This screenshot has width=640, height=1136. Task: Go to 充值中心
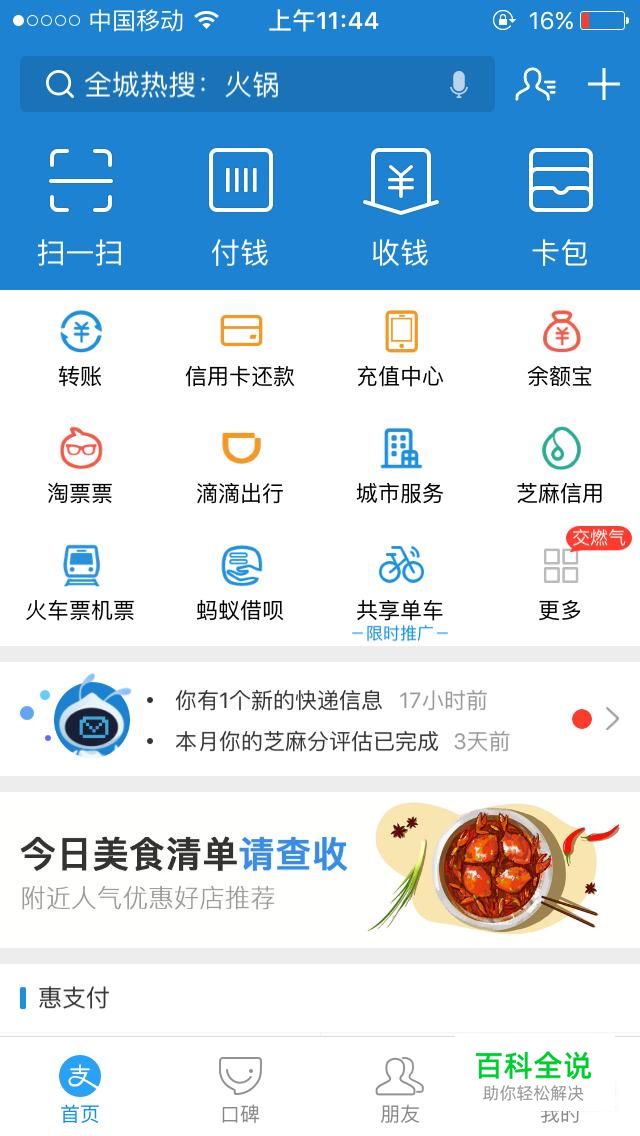tap(400, 349)
